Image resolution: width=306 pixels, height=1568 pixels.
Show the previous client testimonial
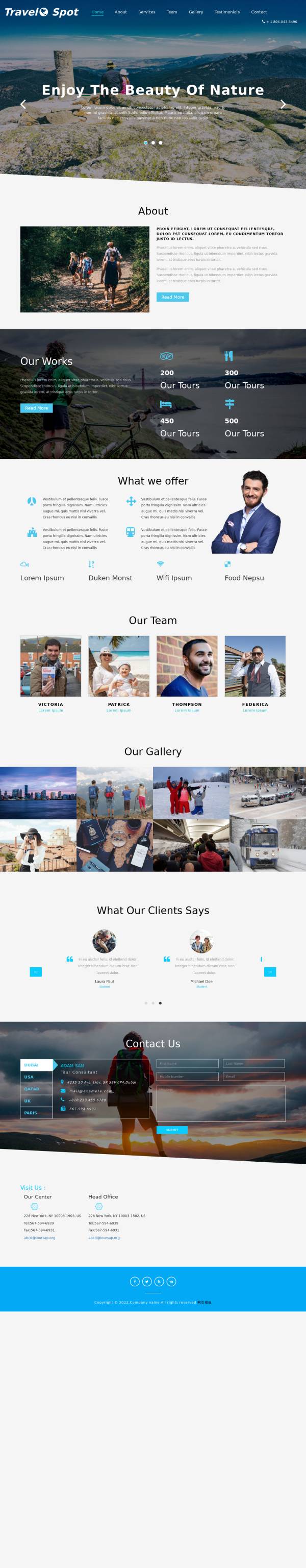coord(36,972)
